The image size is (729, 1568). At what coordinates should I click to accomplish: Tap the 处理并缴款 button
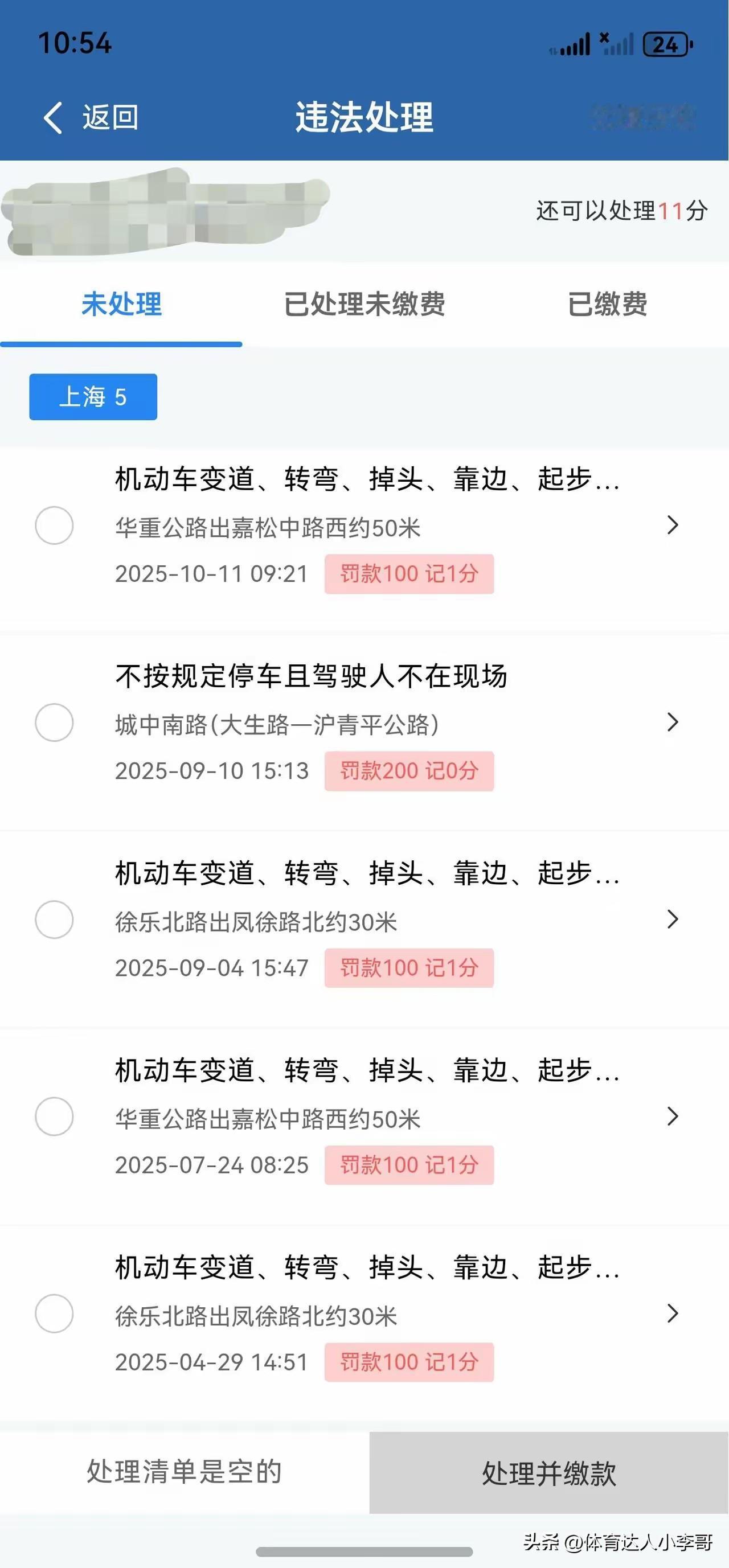548,1473
